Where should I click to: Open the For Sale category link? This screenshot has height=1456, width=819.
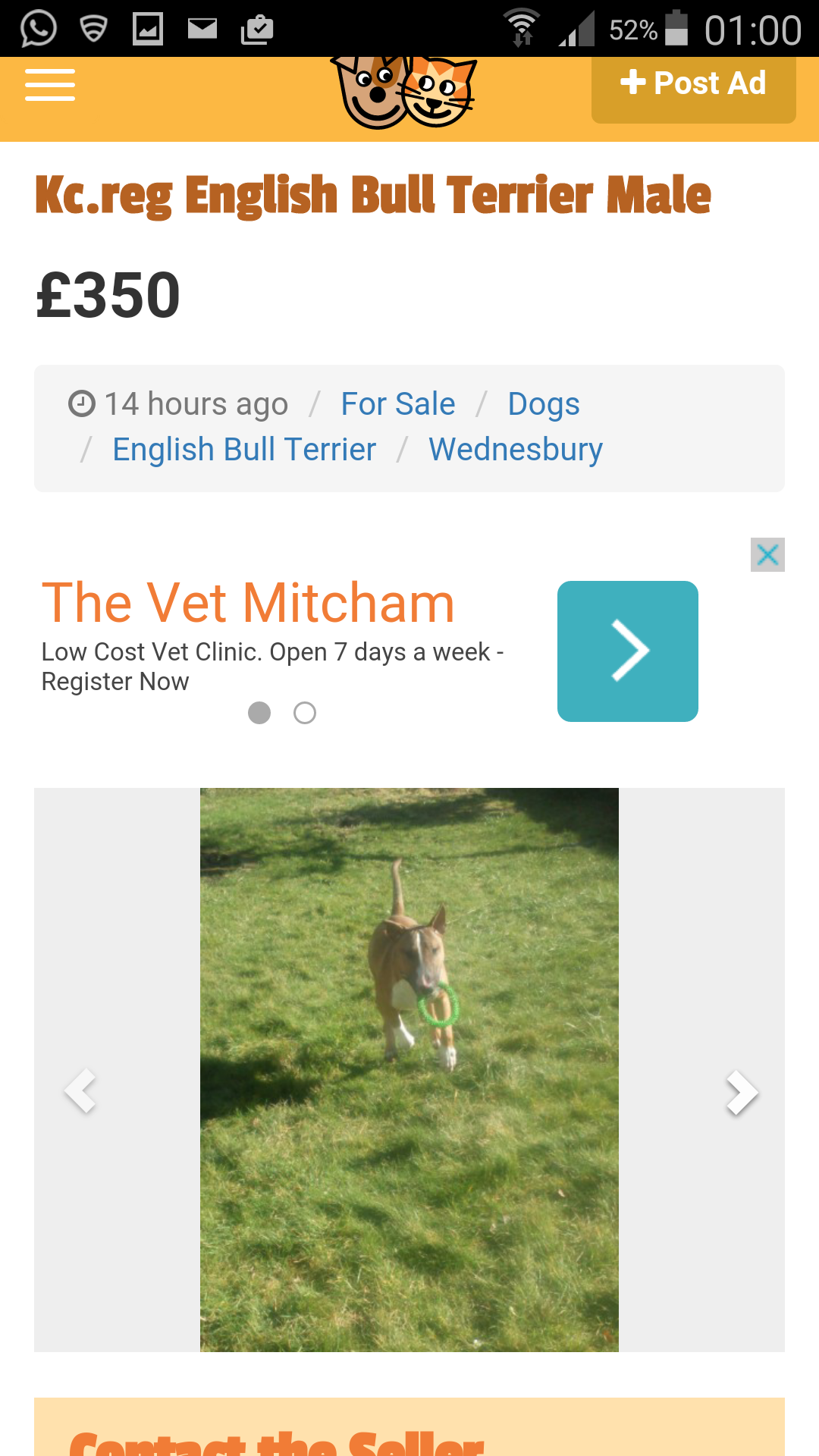point(398,404)
